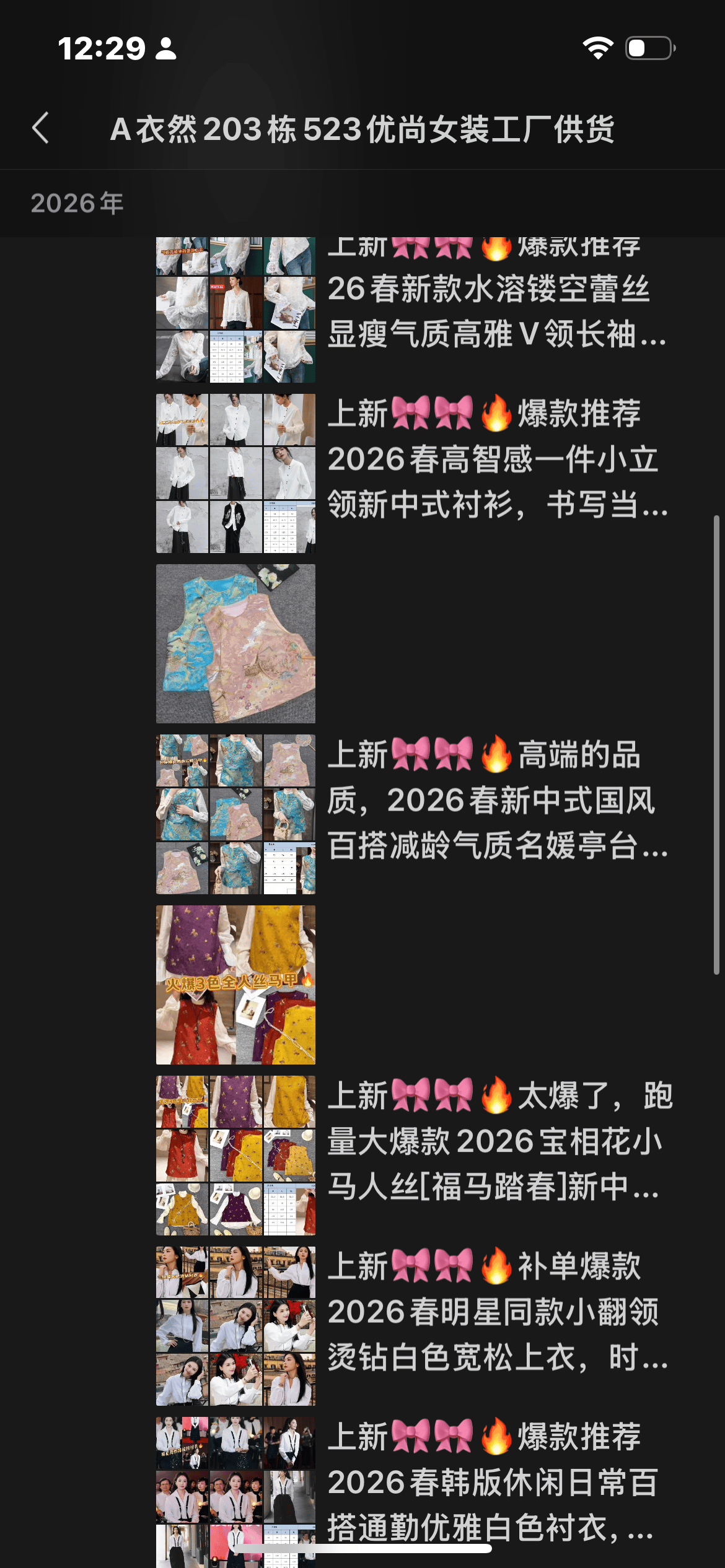This screenshot has height=1568, width=725.
Task: Go back using the header arrow
Action: (41, 128)
